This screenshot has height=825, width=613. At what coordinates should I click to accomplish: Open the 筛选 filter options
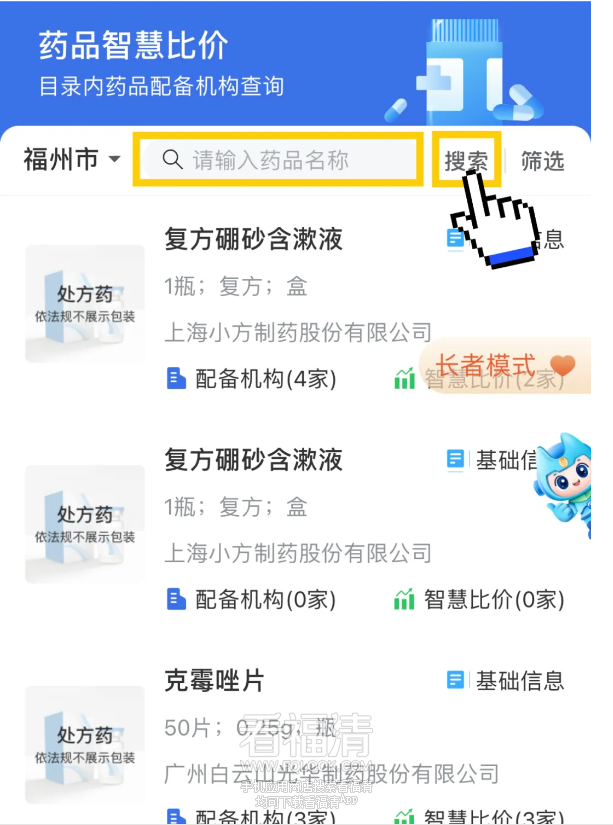[x=543, y=161]
